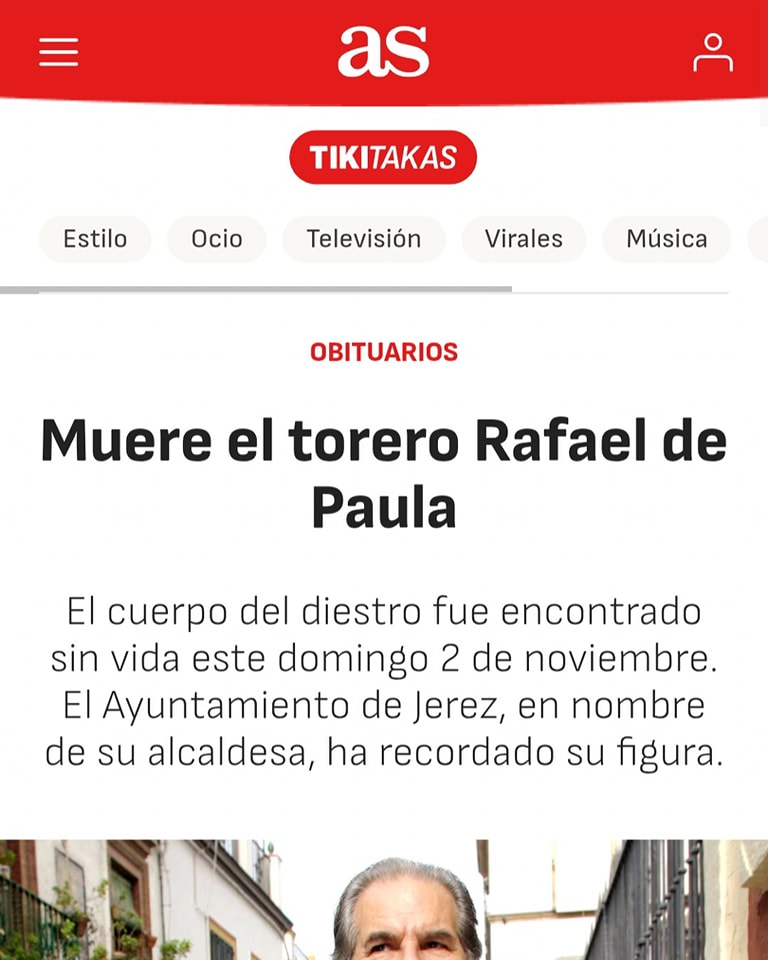Open the Tikitakas section
Image resolution: width=768 pixels, height=960 pixels.
point(383,157)
